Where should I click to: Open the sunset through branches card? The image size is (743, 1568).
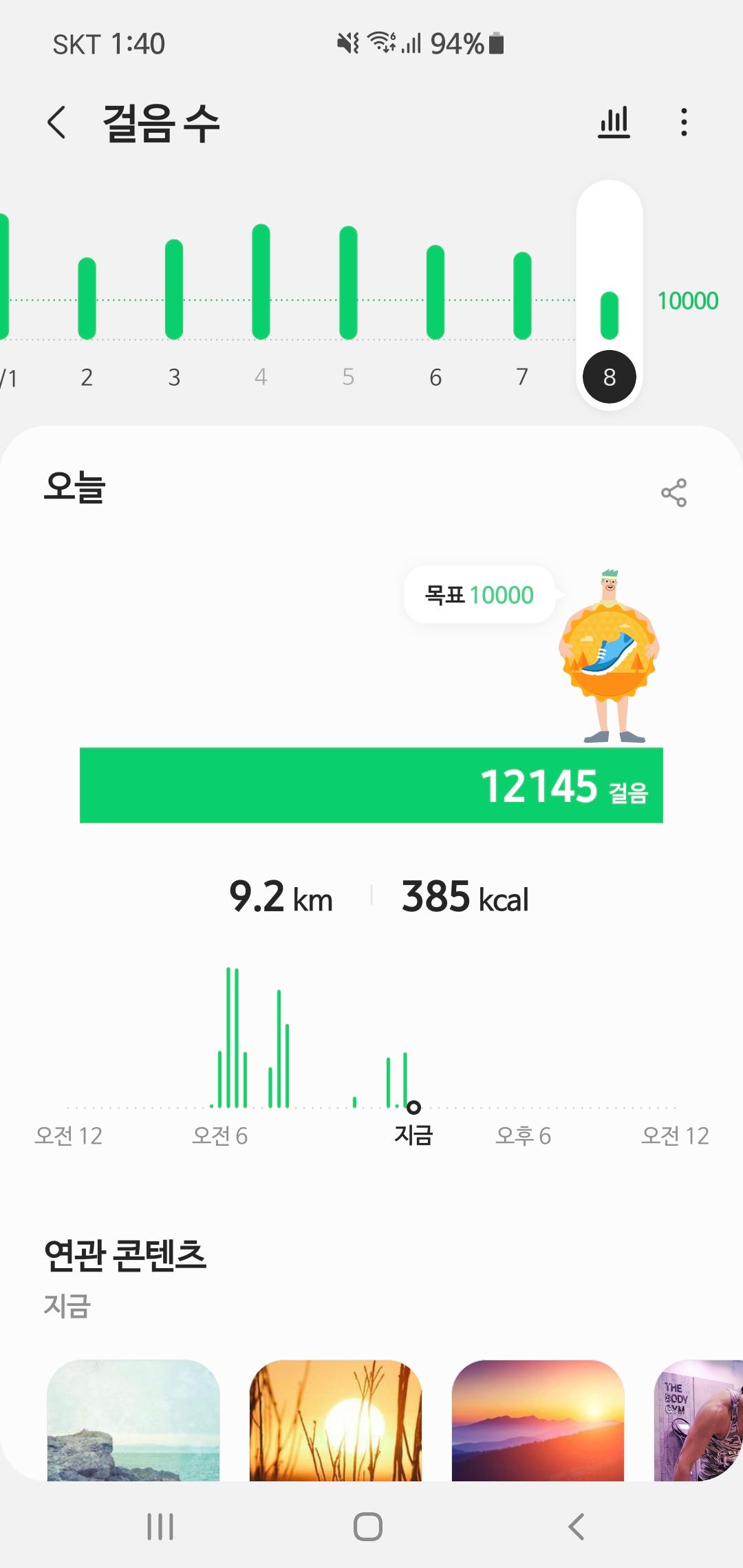336,1419
